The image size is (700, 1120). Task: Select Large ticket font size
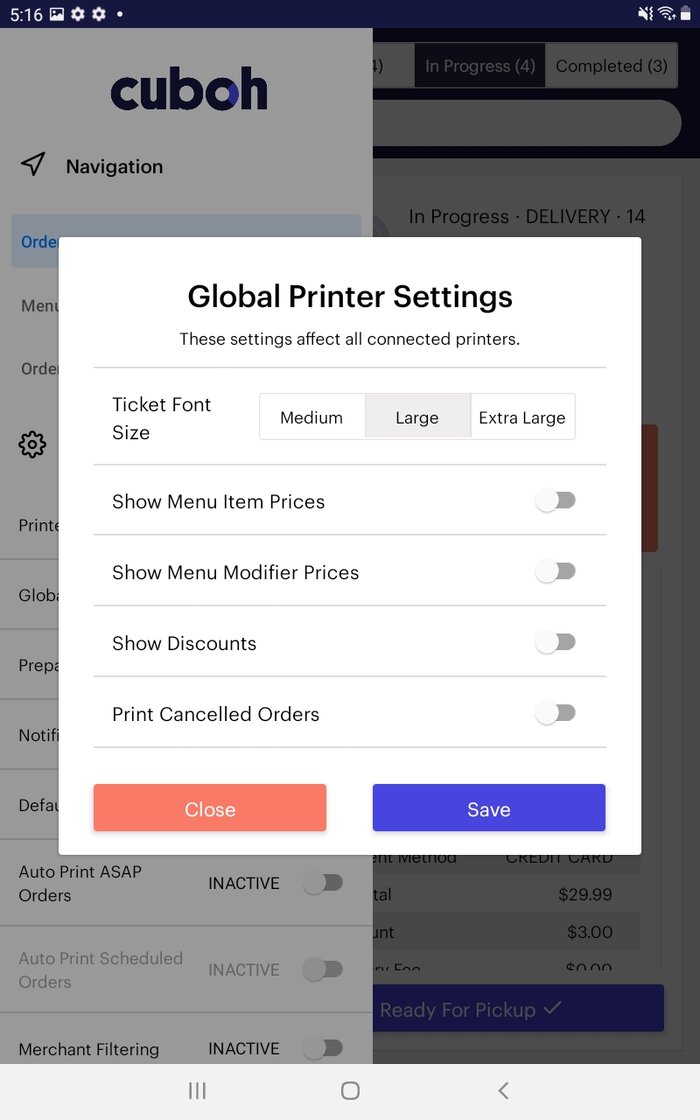click(x=417, y=418)
